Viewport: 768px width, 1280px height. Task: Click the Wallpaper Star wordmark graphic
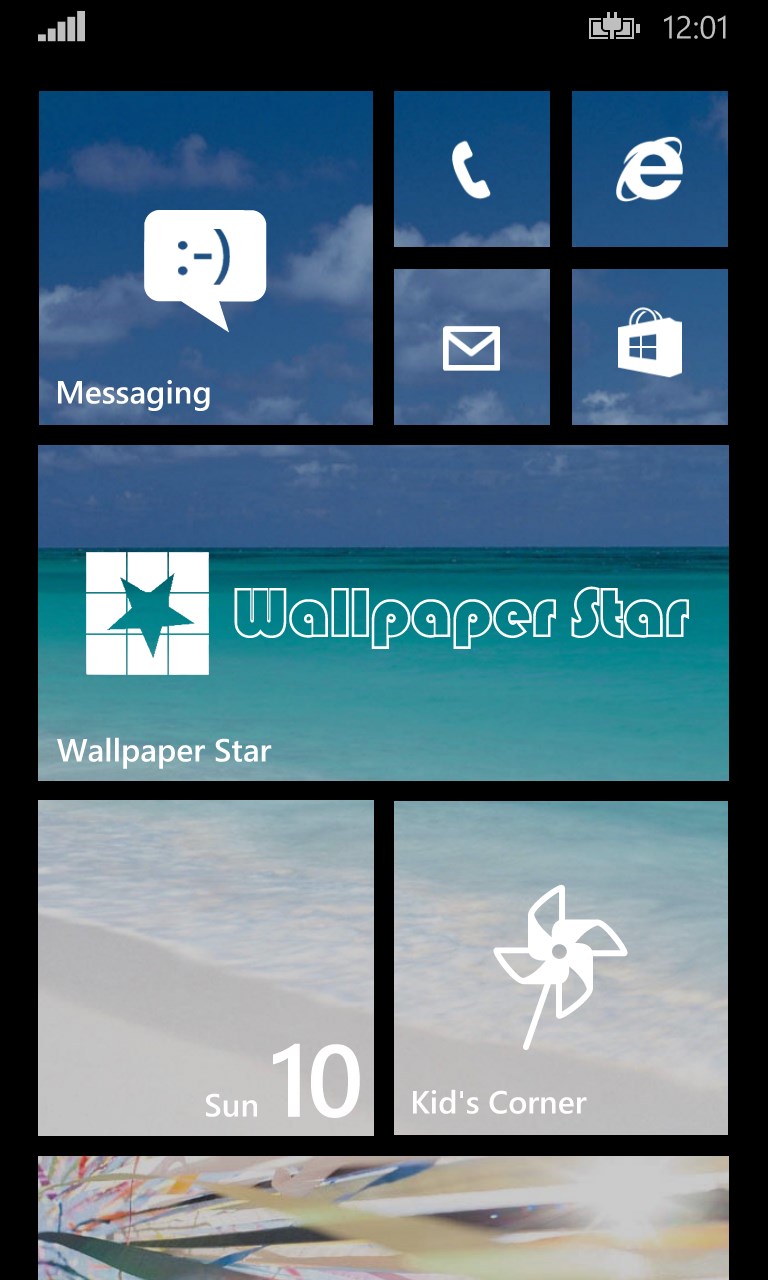pyautogui.click(x=462, y=614)
